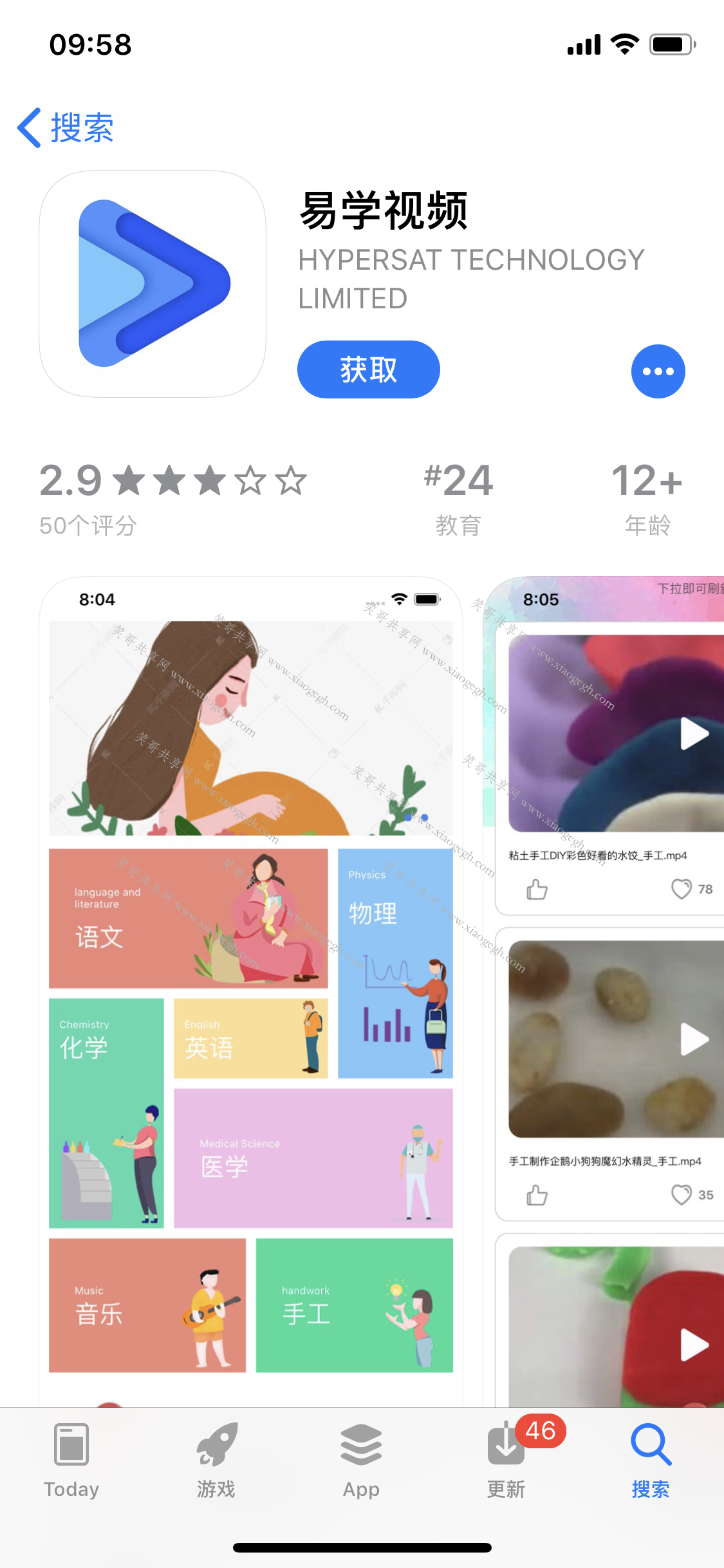View the 2.9 star ratings section

point(172,497)
